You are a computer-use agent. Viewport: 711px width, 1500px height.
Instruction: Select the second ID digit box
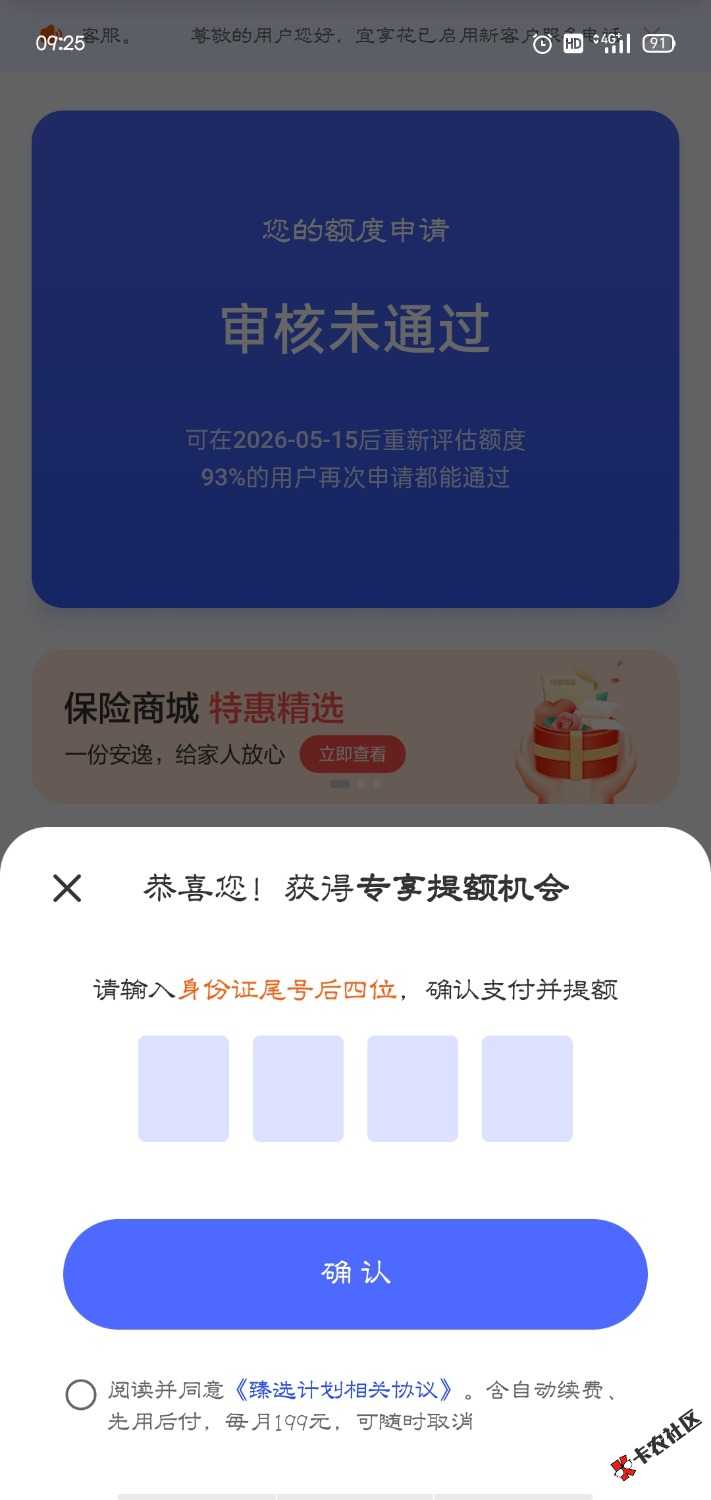(298, 1089)
